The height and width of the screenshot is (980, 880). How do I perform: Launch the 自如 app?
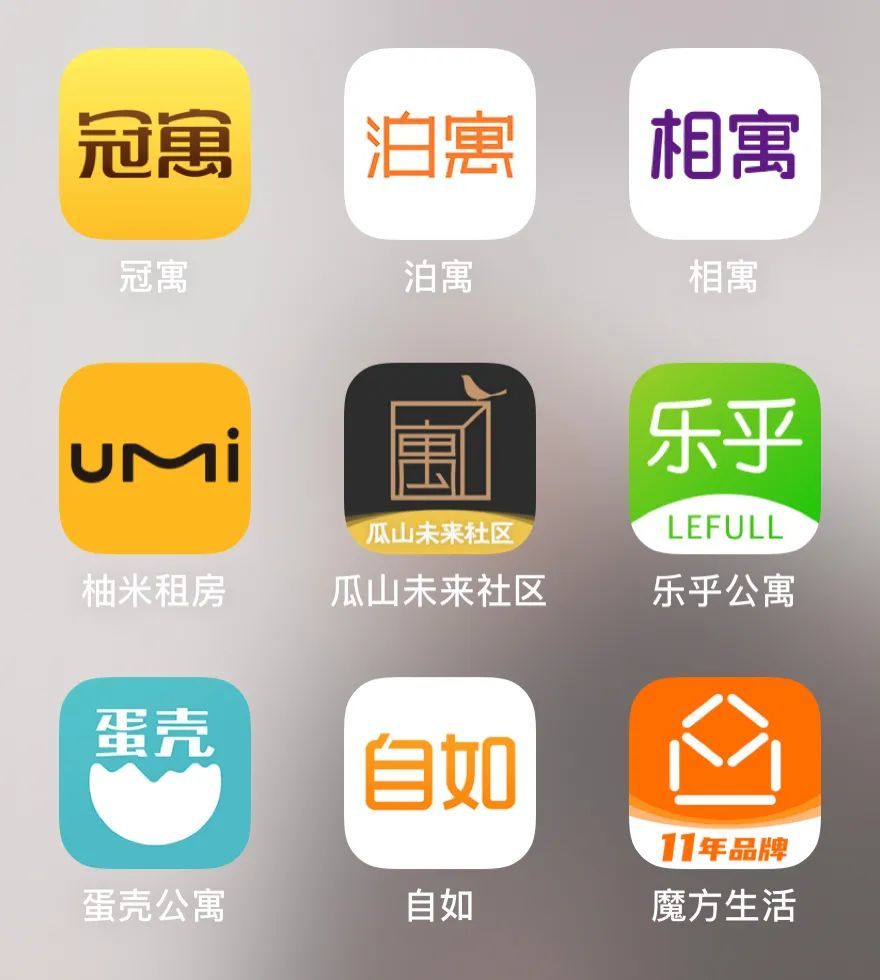[x=439, y=773]
